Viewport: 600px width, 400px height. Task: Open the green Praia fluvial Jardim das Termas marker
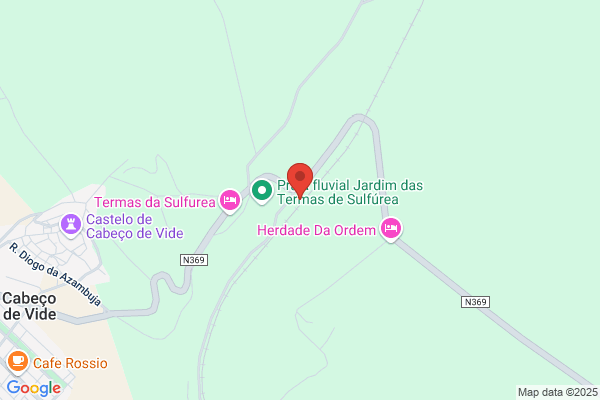(262, 191)
